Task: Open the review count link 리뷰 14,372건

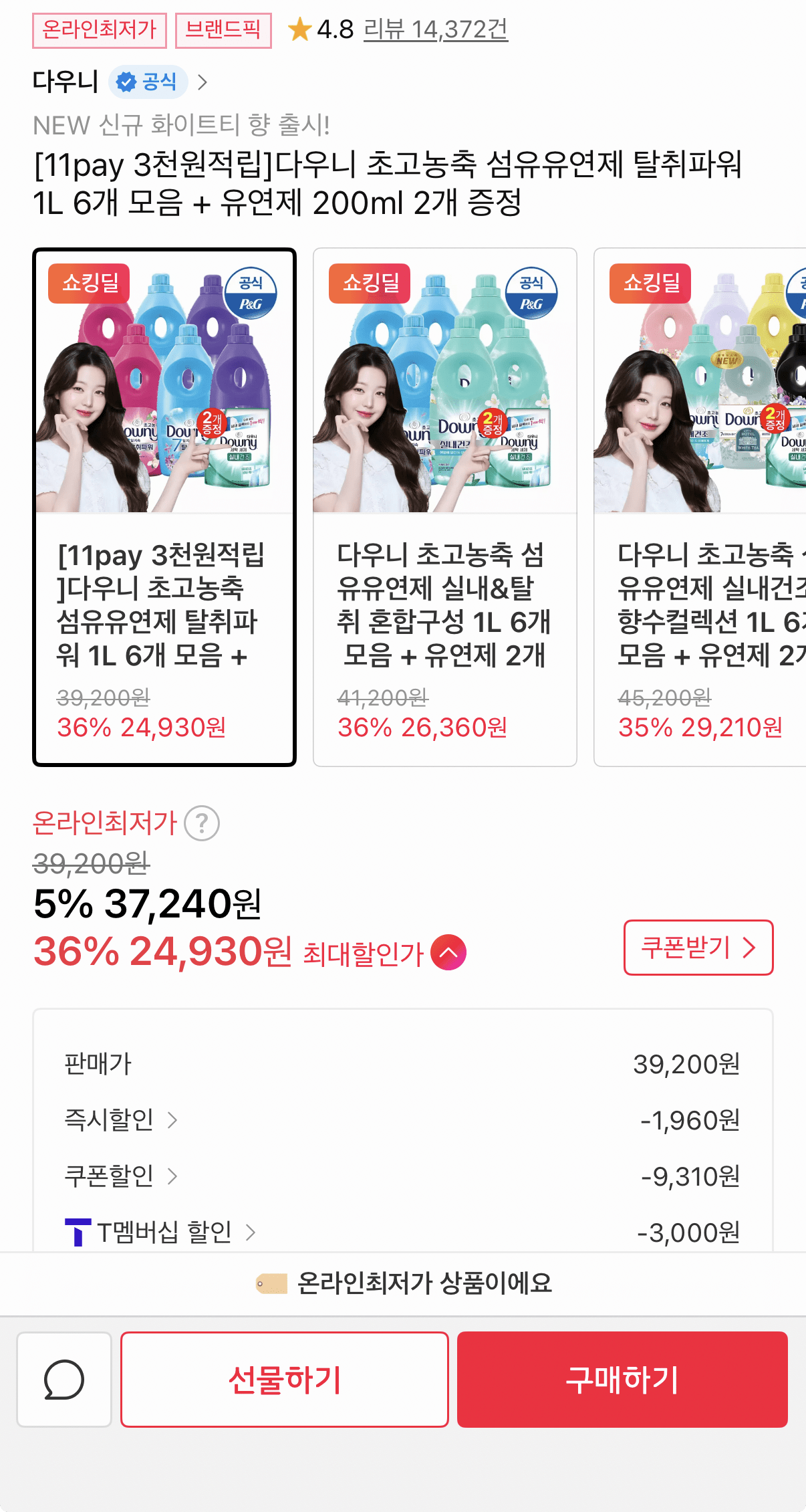Action: click(x=435, y=30)
